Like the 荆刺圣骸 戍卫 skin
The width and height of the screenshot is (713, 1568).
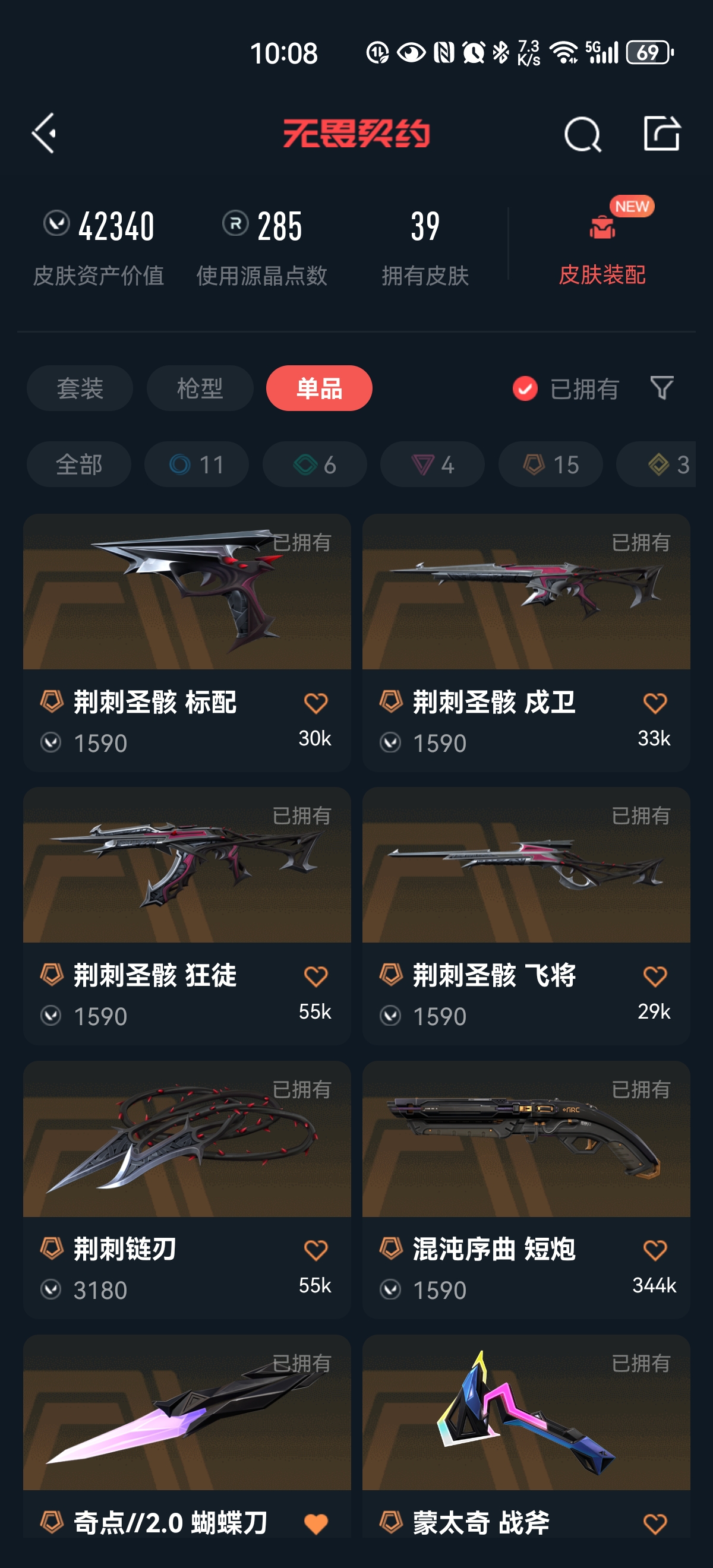[655, 703]
